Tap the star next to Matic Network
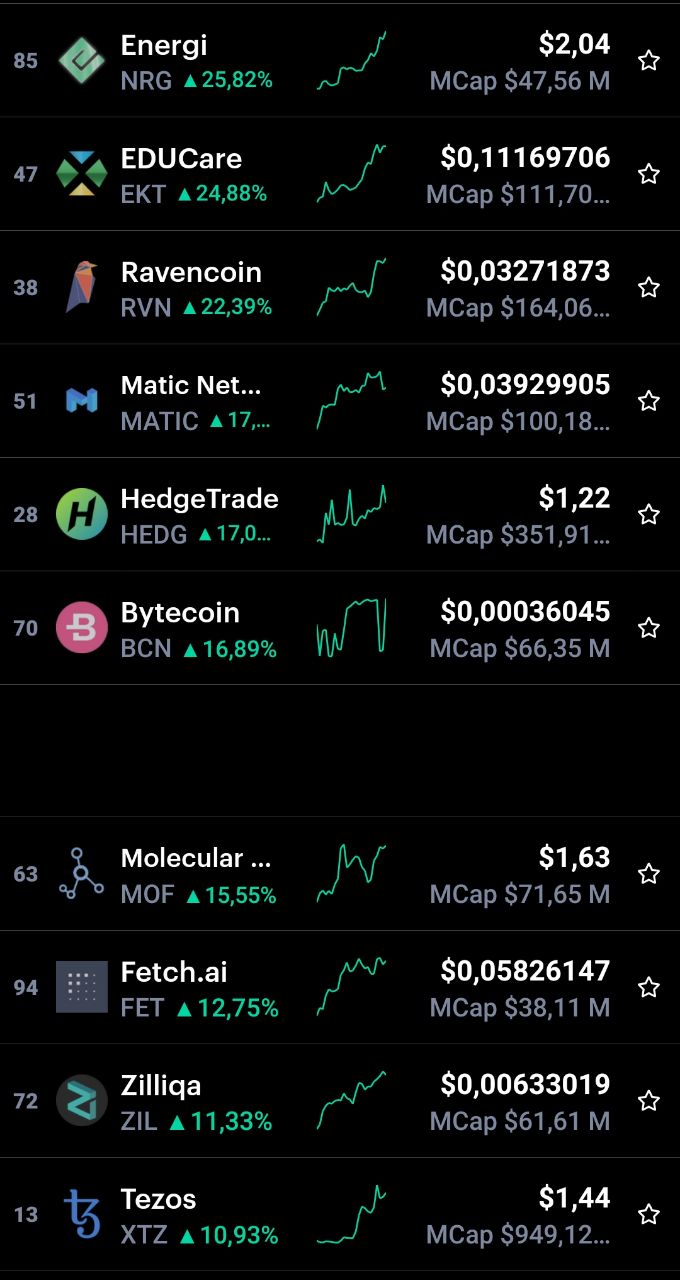Screen dimensions: 680x1280 point(649,401)
